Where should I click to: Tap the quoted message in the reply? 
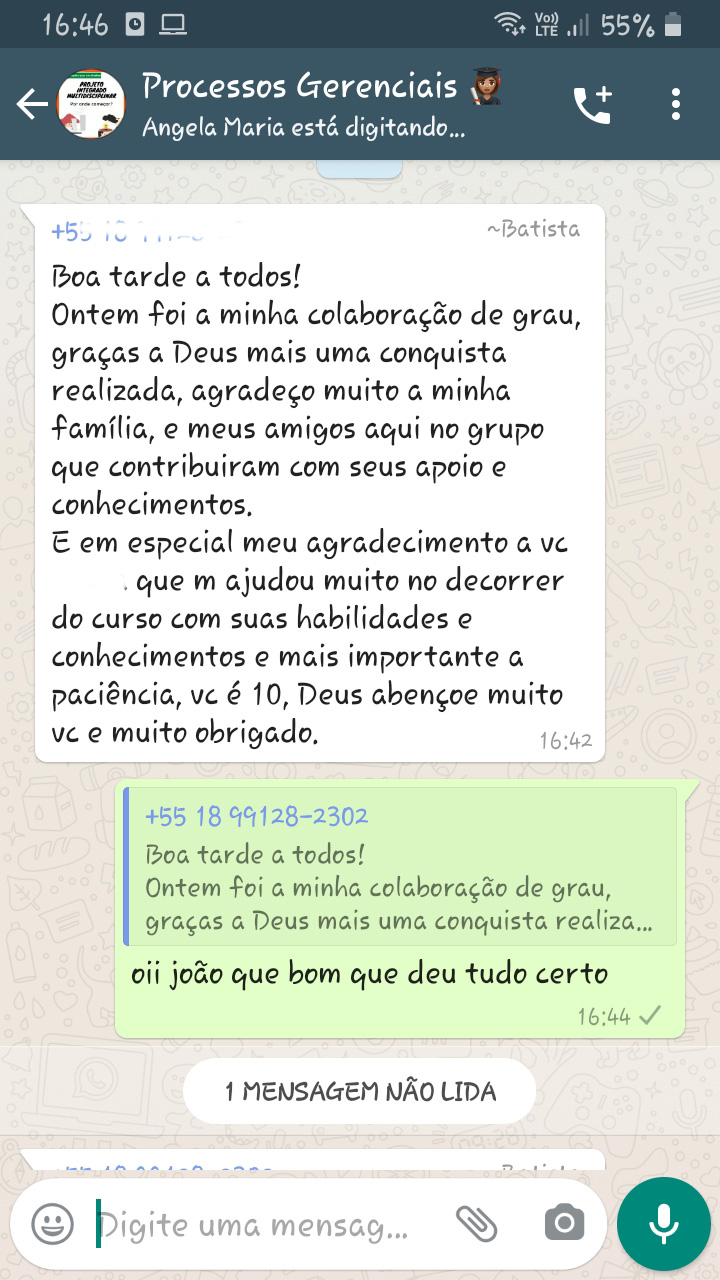pos(400,867)
